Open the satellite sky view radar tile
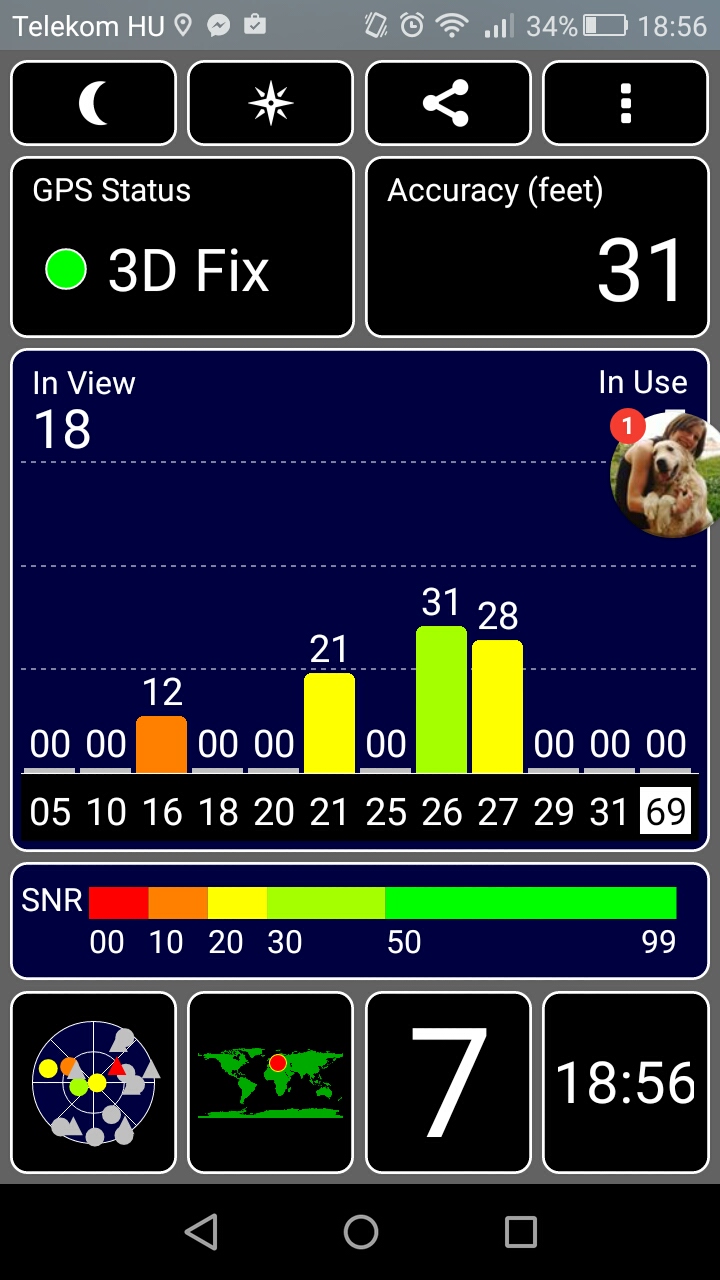 click(93, 1082)
